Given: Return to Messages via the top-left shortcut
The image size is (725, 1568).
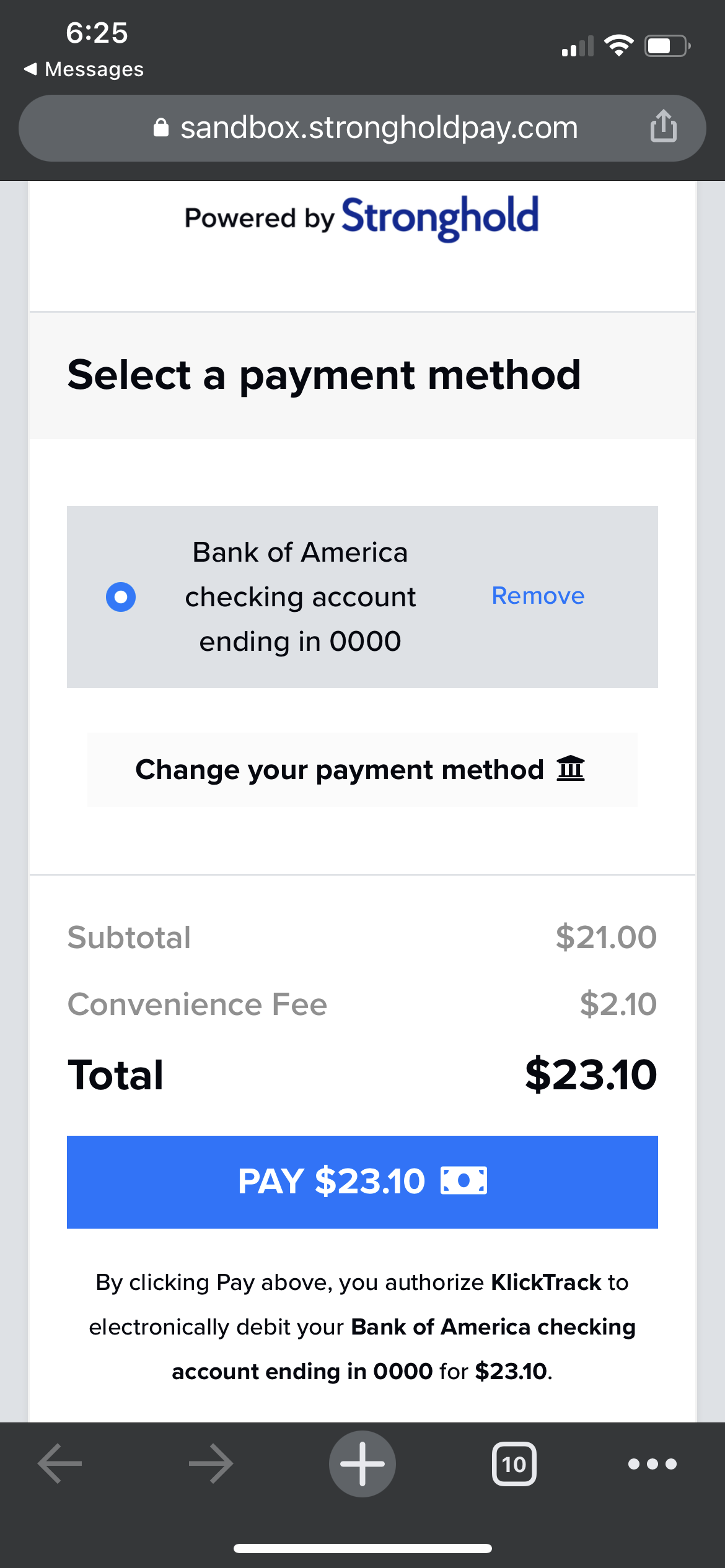Looking at the screenshot, I should (x=84, y=69).
